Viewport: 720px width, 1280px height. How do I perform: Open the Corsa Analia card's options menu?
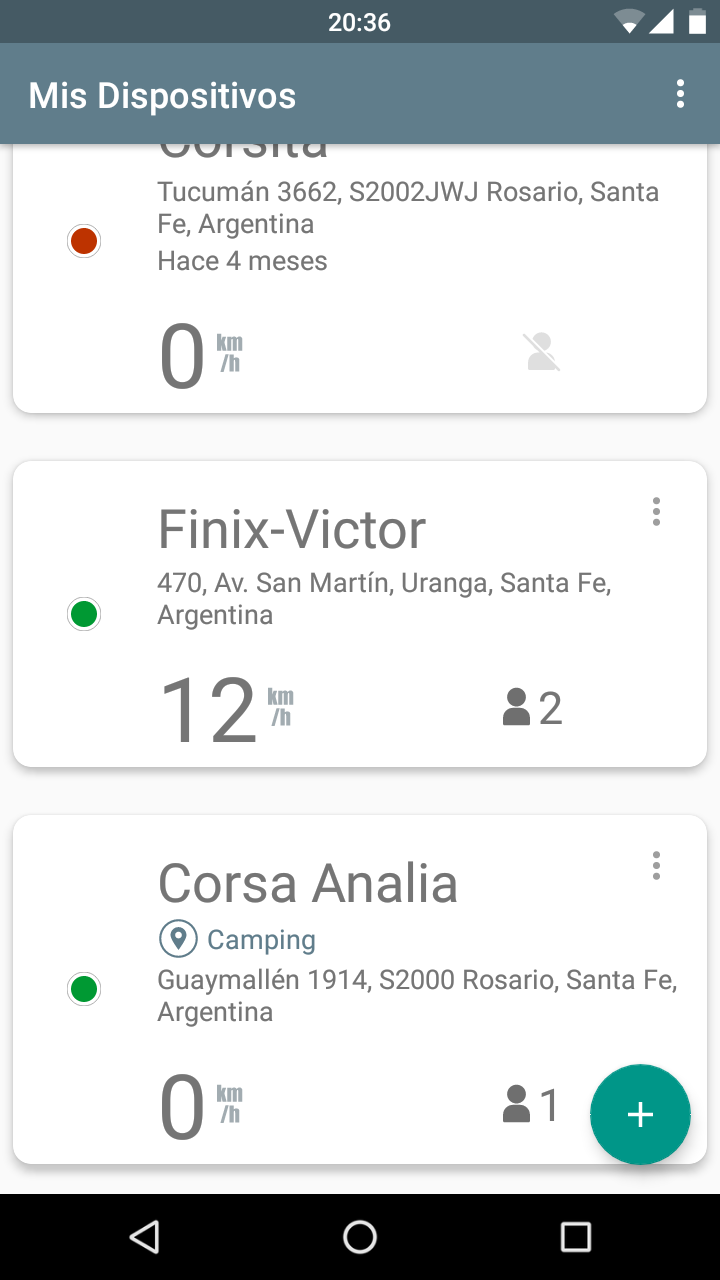[656, 865]
